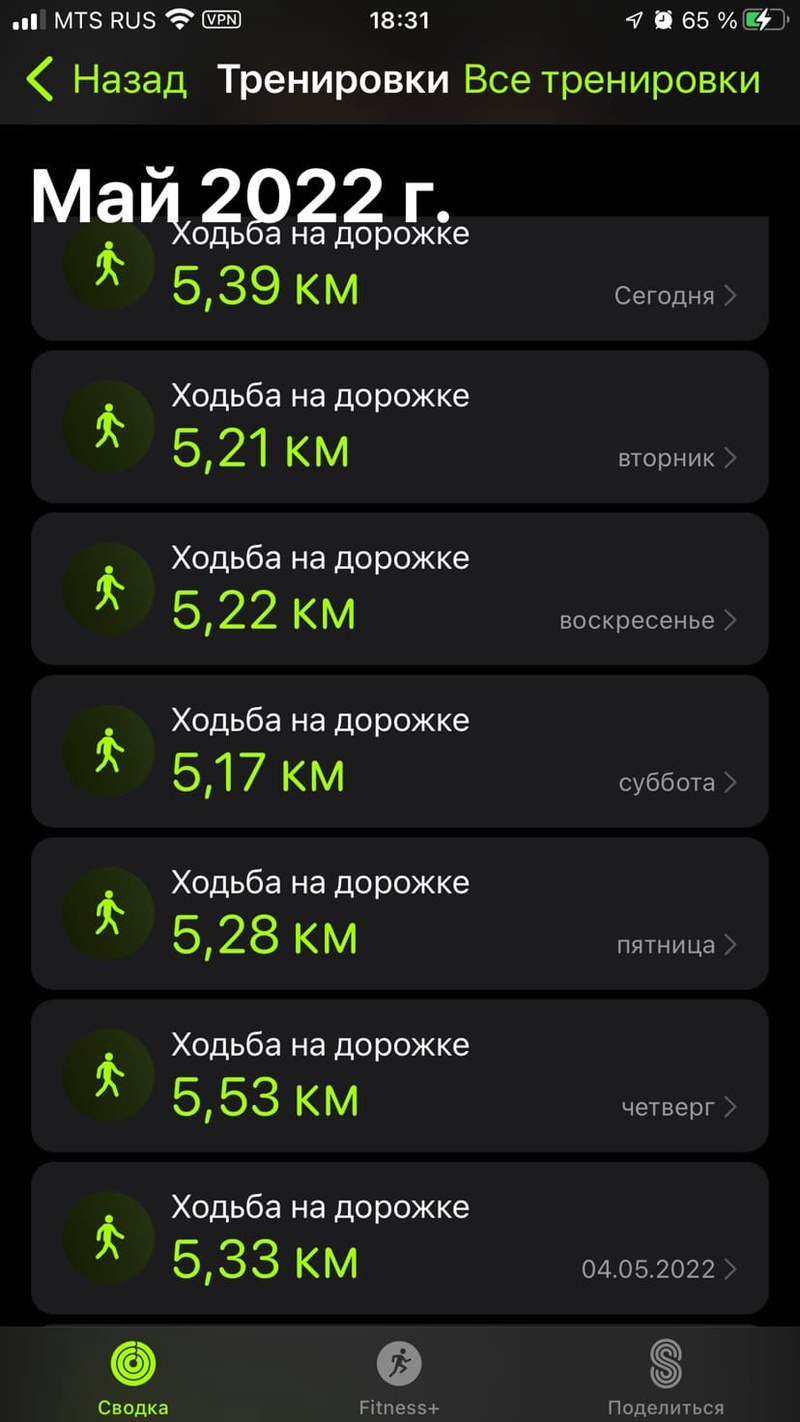
Task: Select the 5,17 км workout from суббота
Action: [x=400, y=751]
